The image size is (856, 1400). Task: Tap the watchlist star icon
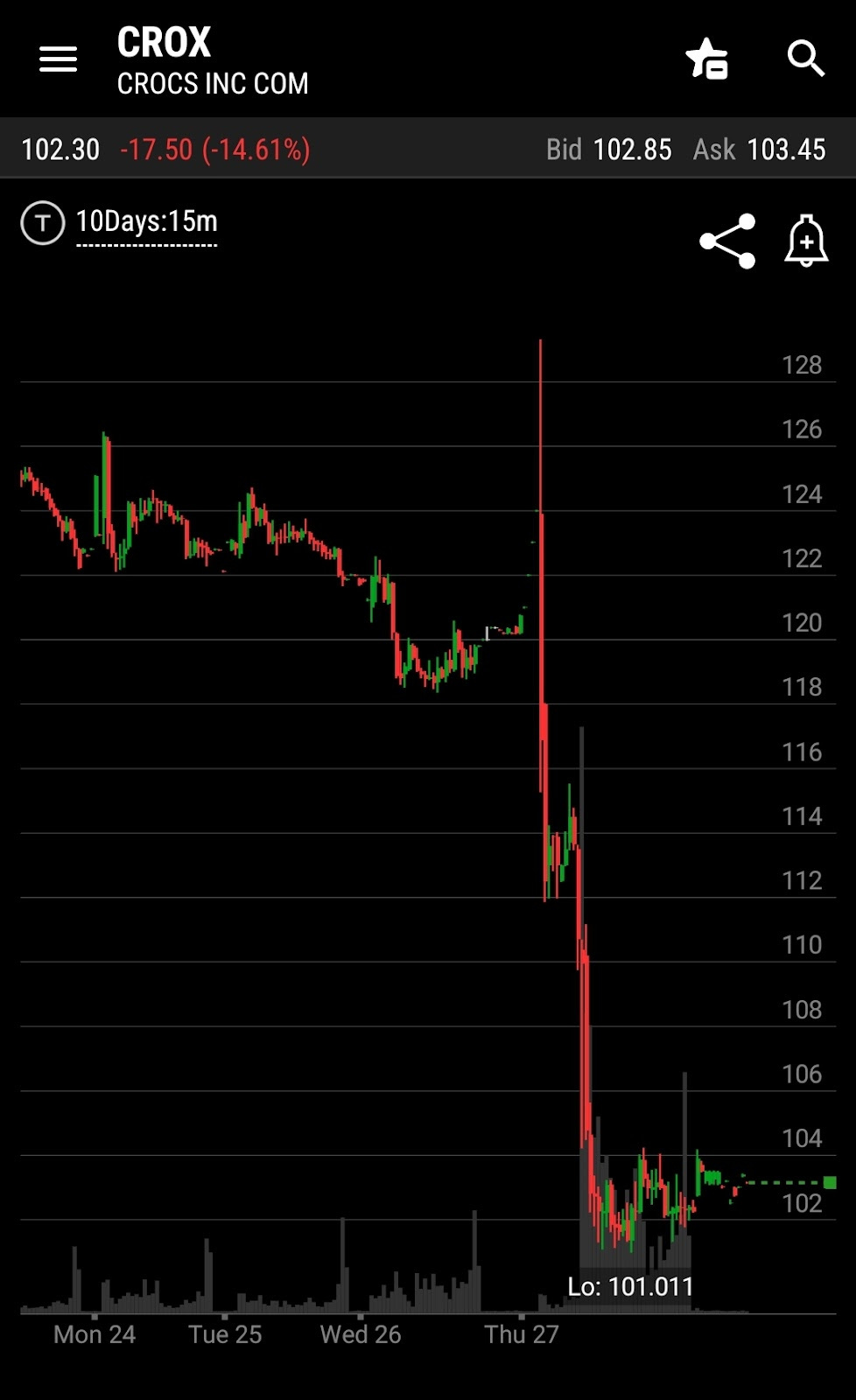(x=707, y=59)
